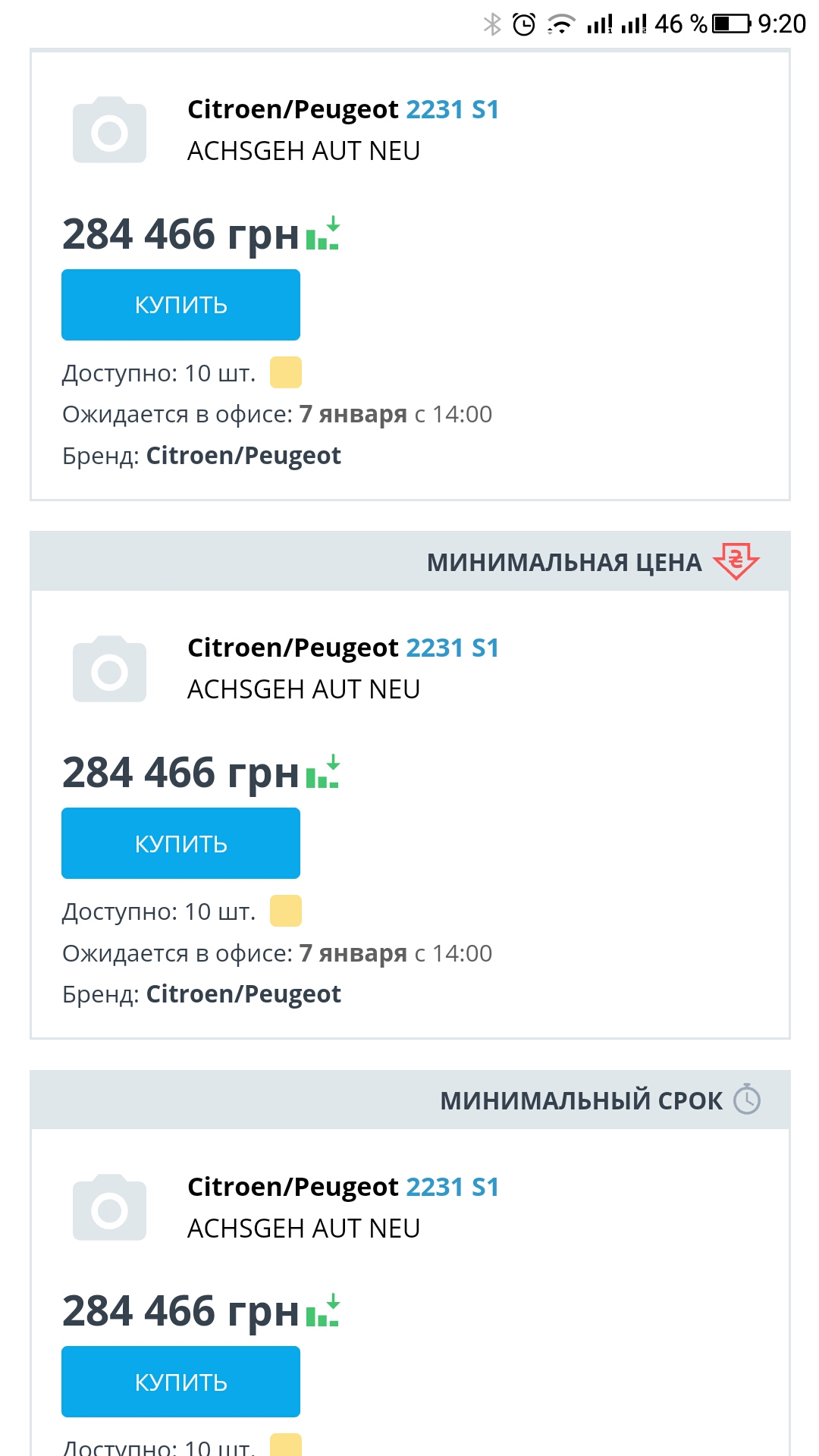Open product photo in МИНИМАЛЬНАЯ ЦЕНА card

point(109,669)
